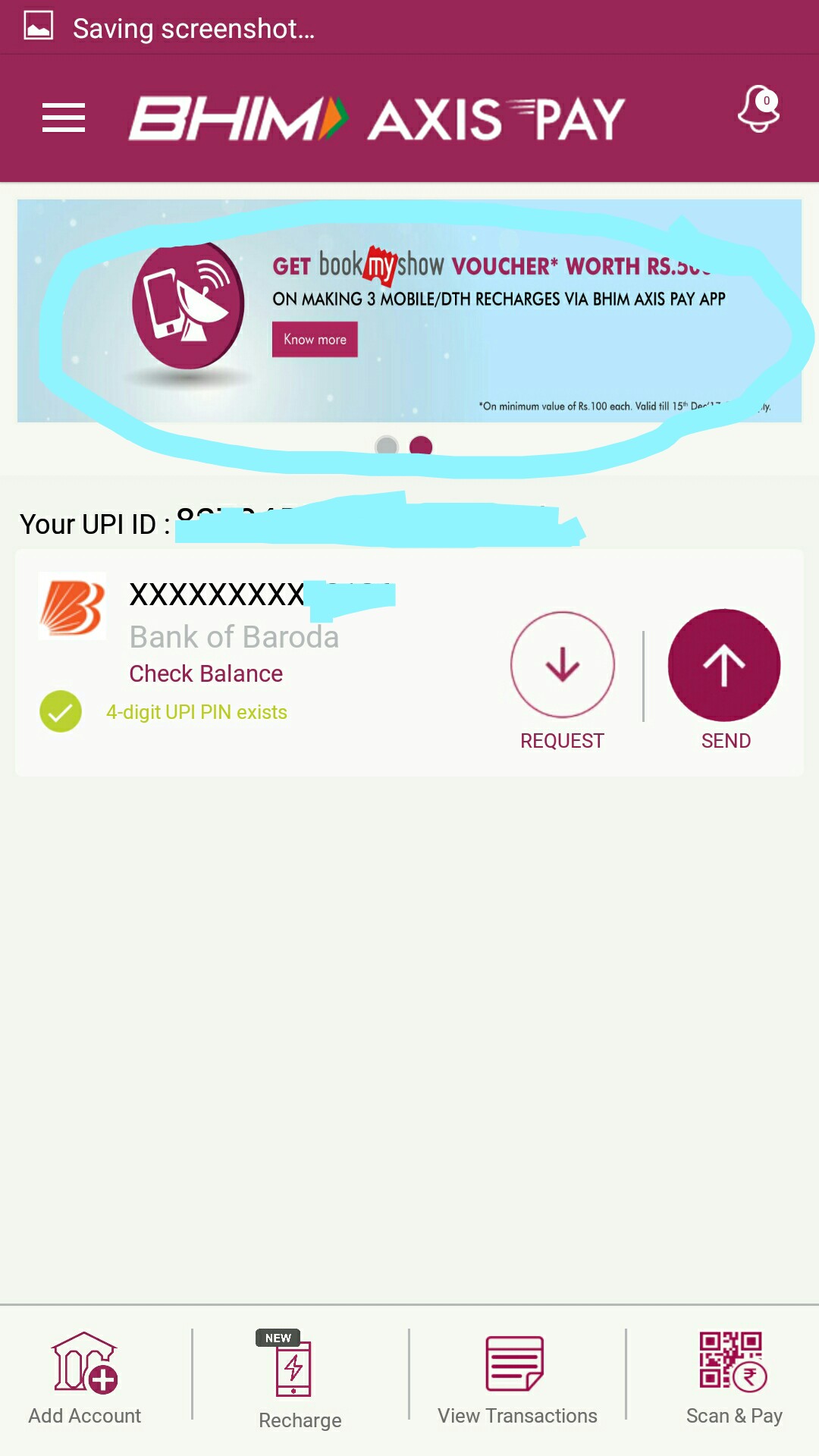
Task: Open the hamburger navigation menu
Action: coord(64,118)
